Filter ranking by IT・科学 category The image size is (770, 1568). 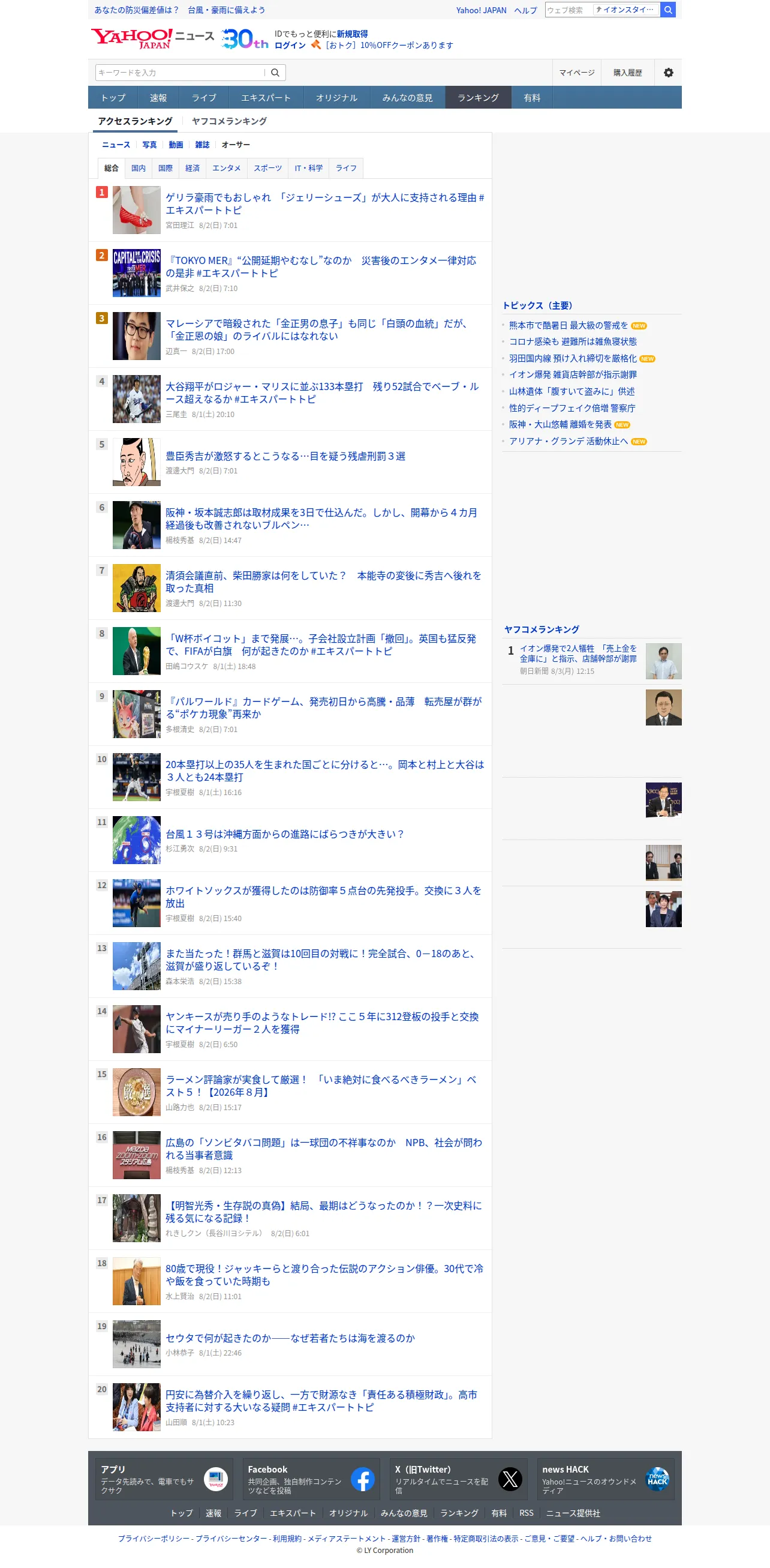click(x=308, y=168)
